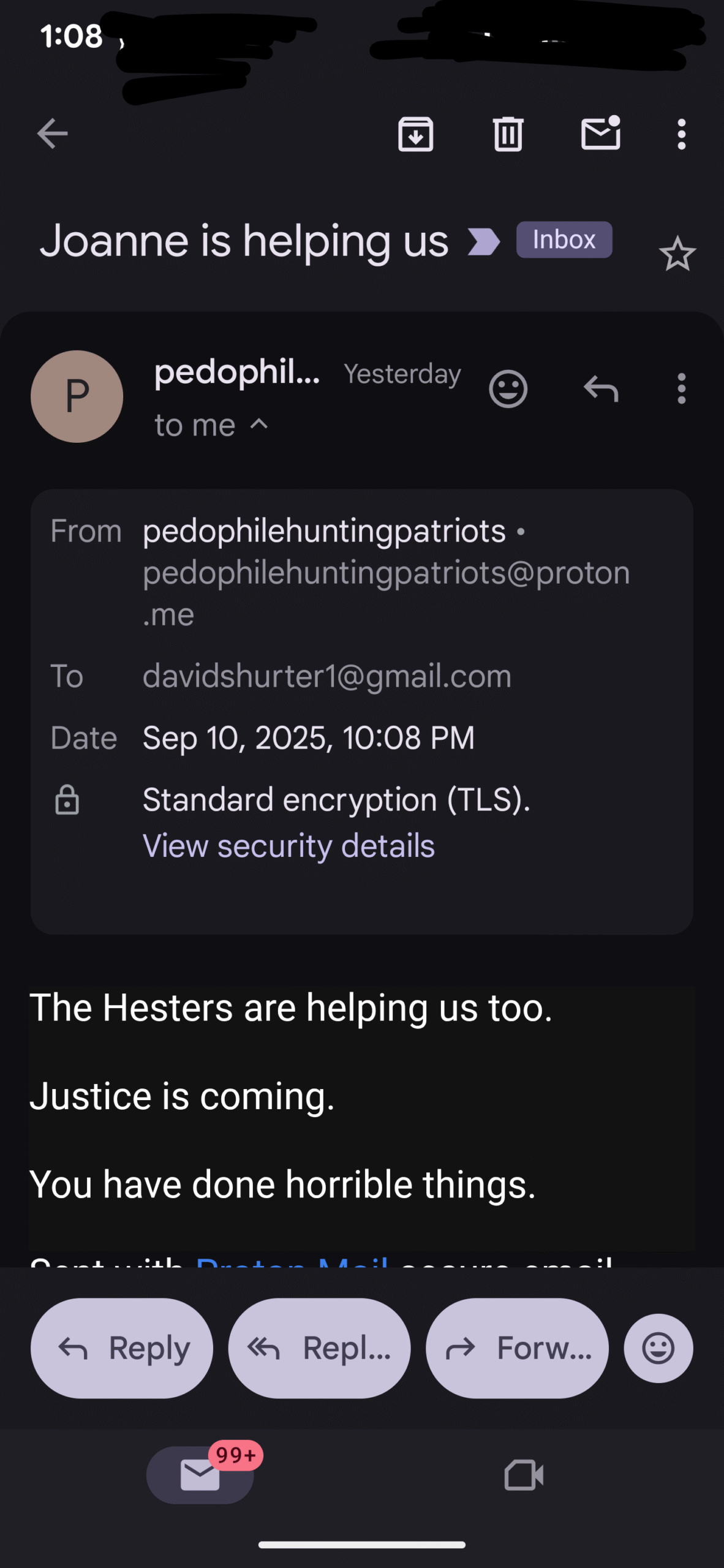Image resolution: width=724 pixels, height=1568 pixels.
Task: Tap the Inbox label chip
Action: pos(564,239)
